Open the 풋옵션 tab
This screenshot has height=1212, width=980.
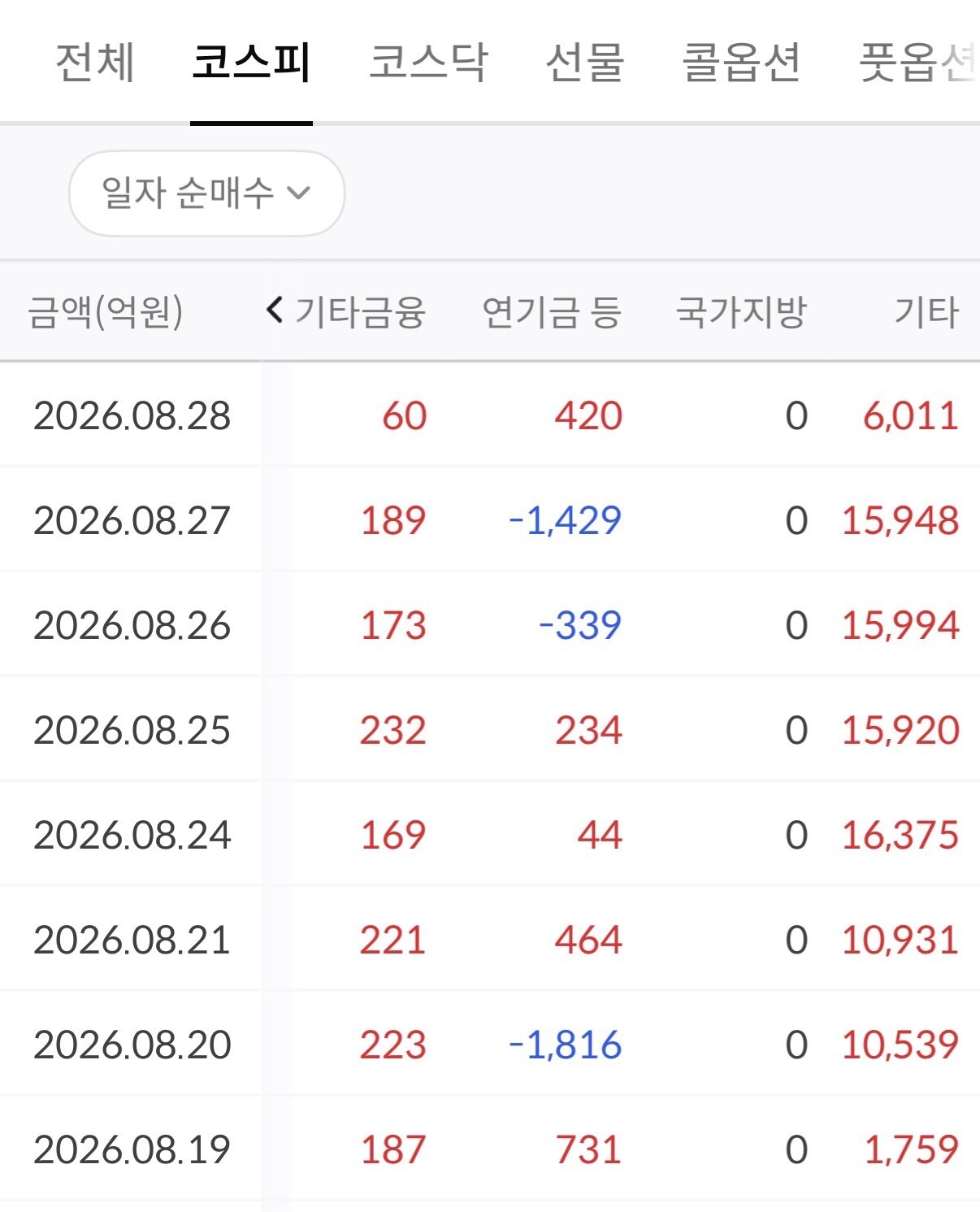coord(918,63)
